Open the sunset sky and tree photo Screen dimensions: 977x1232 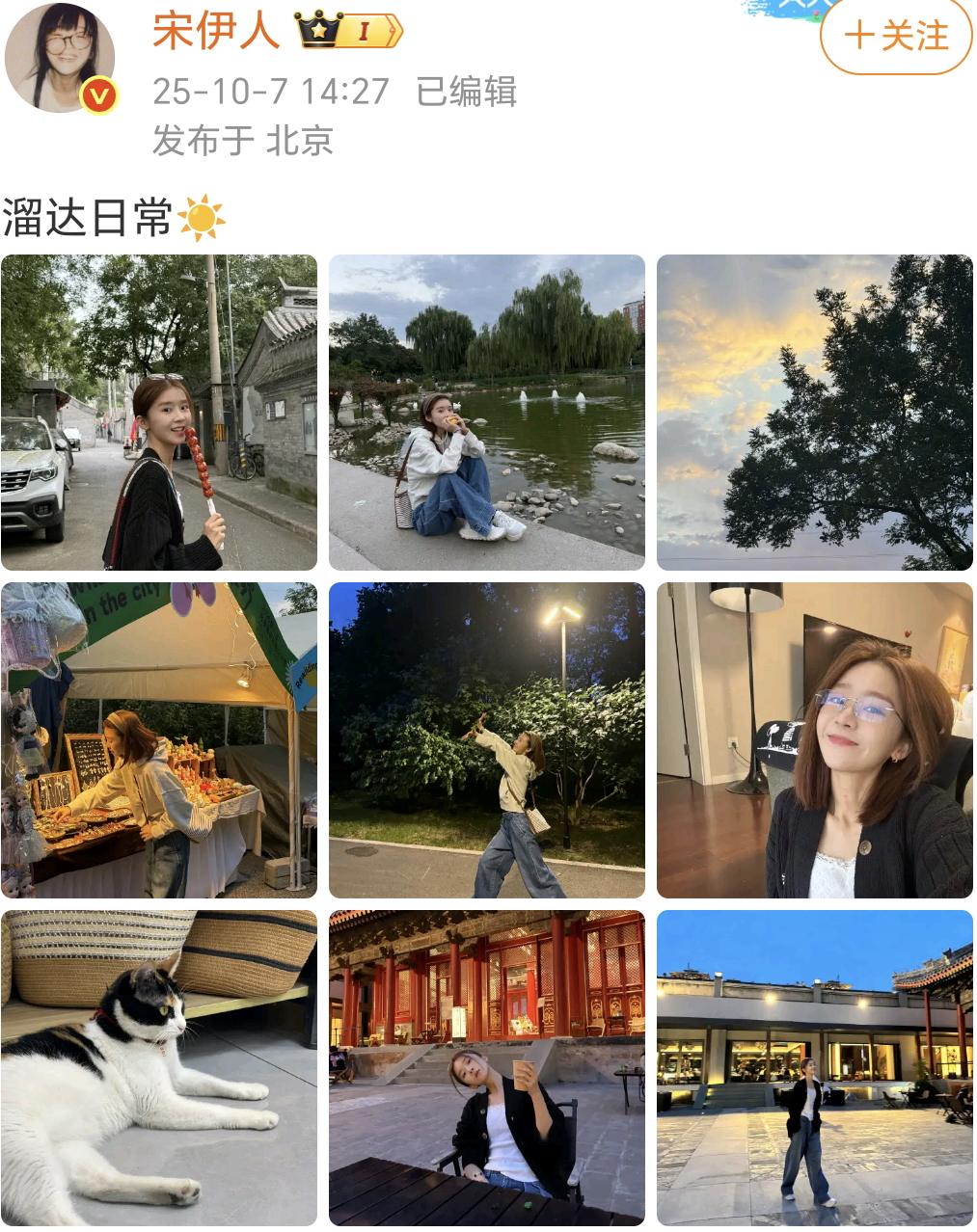pyautogui.click(x=815, y=413)
